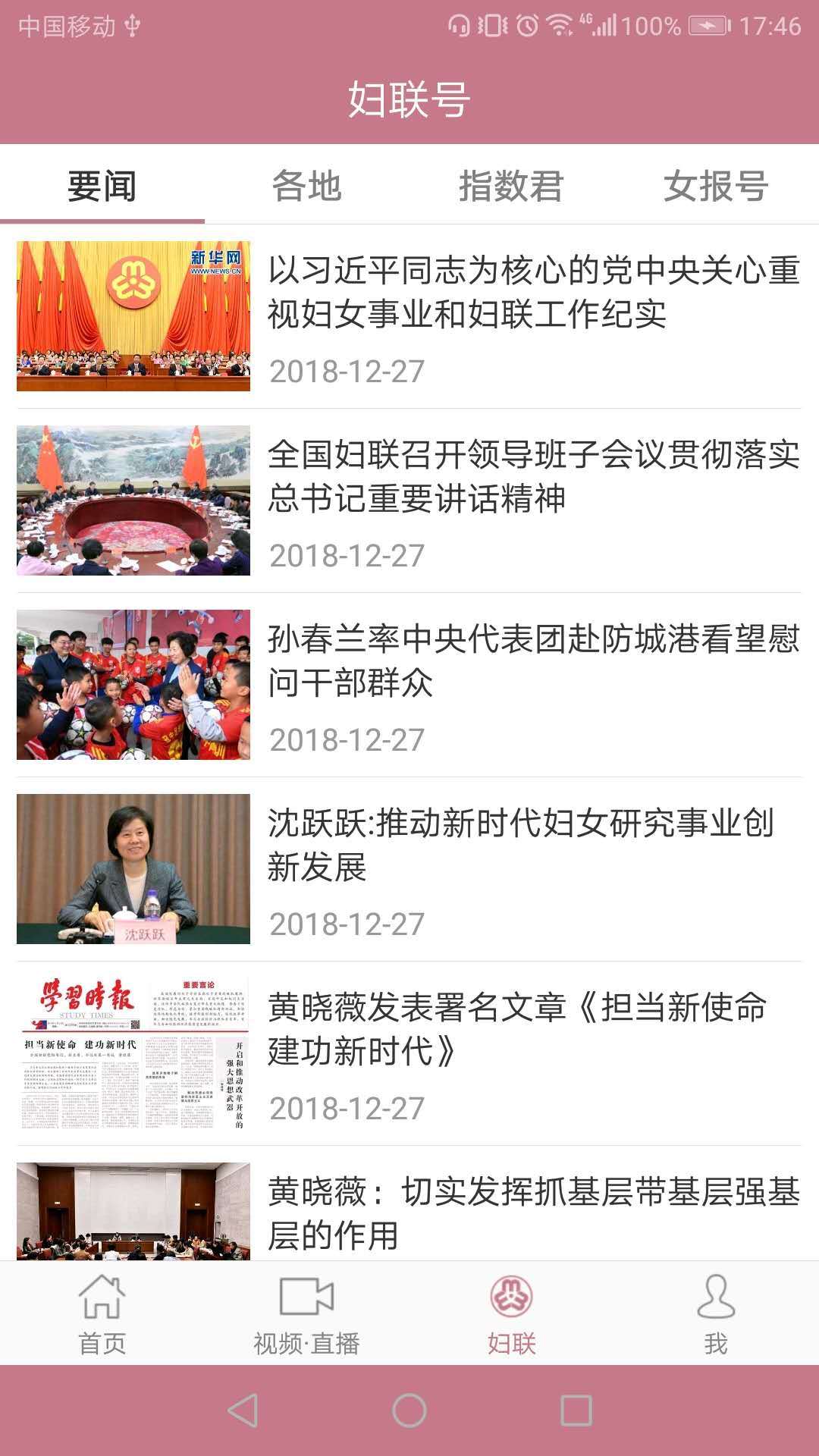Select the 女报号 tab

(x=716, y=186)
